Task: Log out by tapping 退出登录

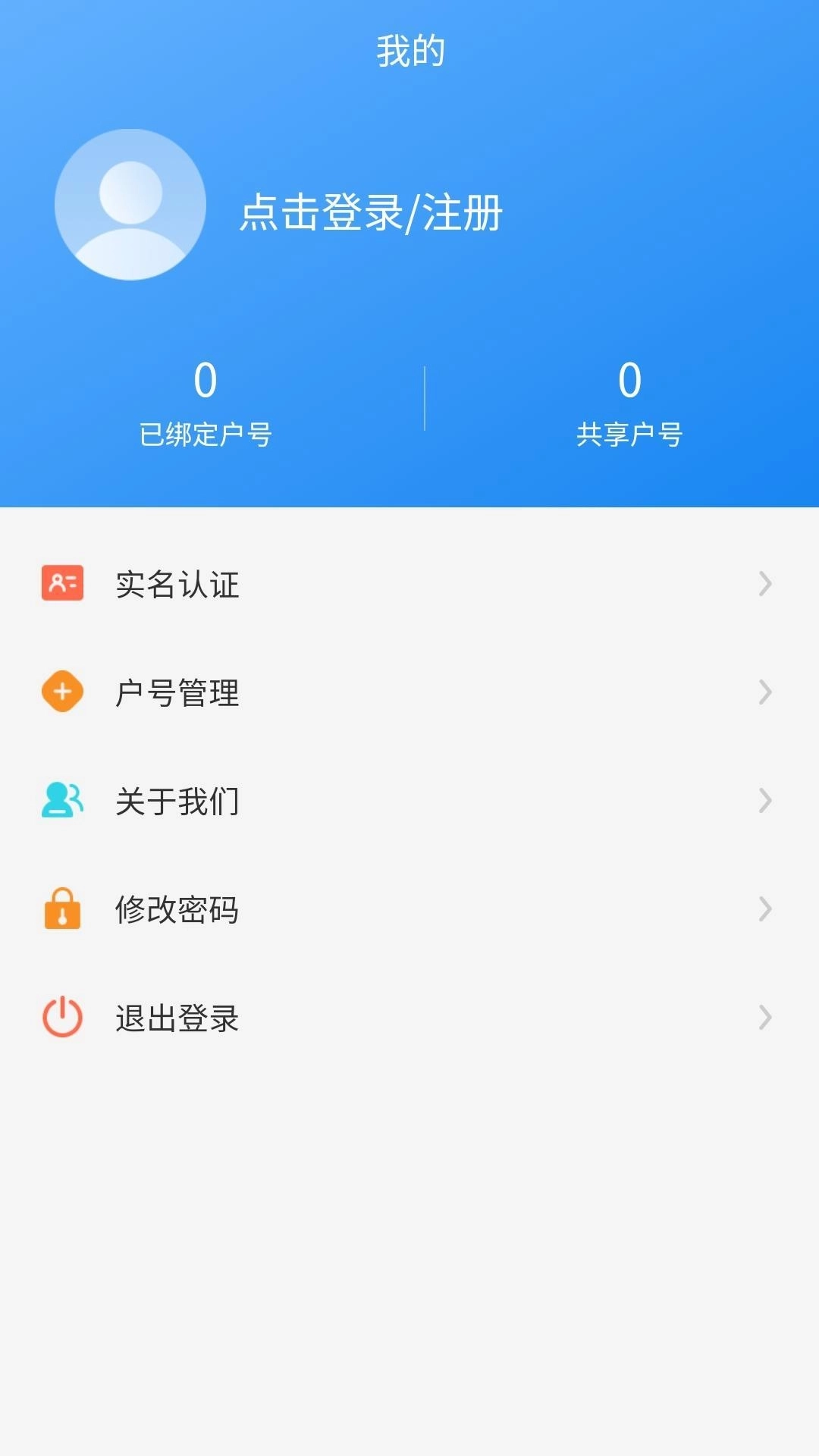Action: (175, 1019)
